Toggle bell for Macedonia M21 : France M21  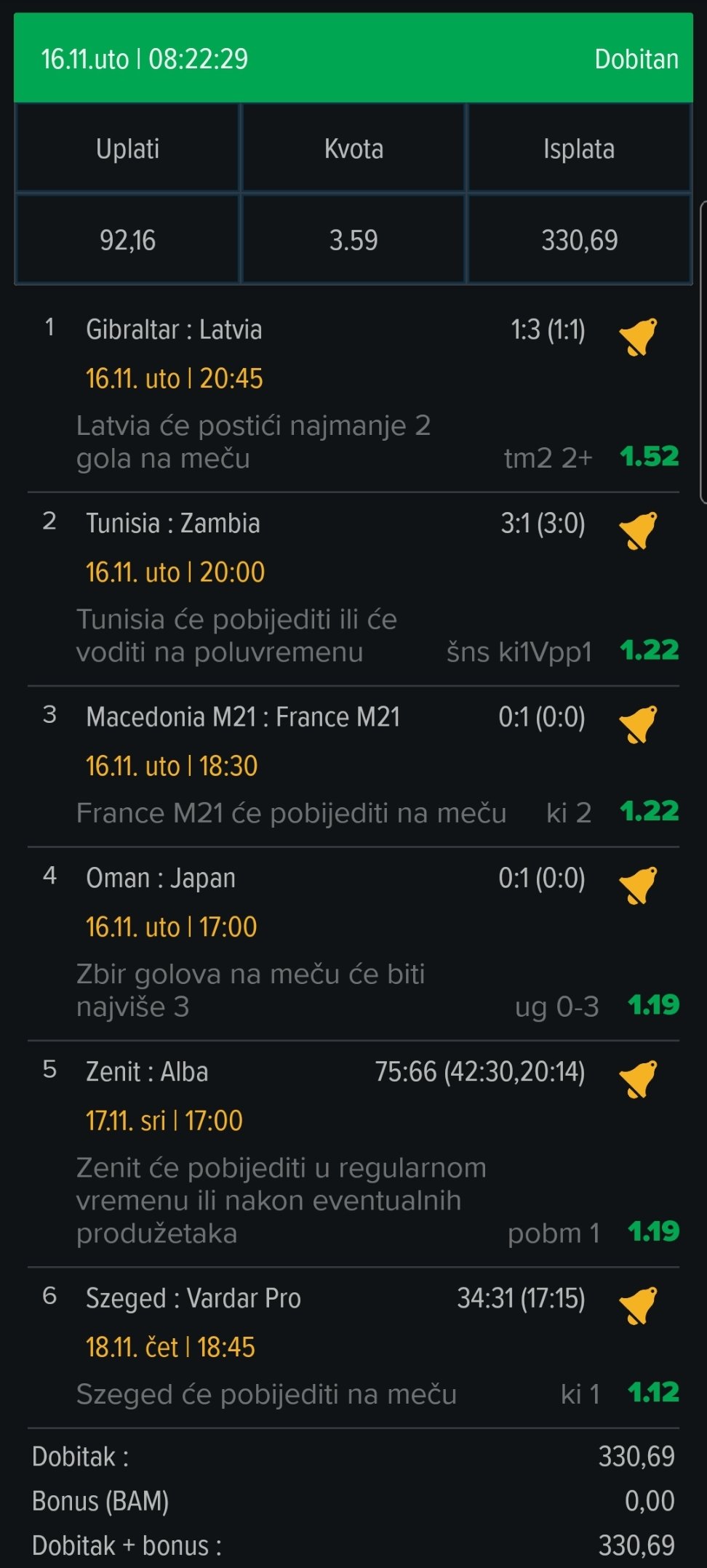637,723
